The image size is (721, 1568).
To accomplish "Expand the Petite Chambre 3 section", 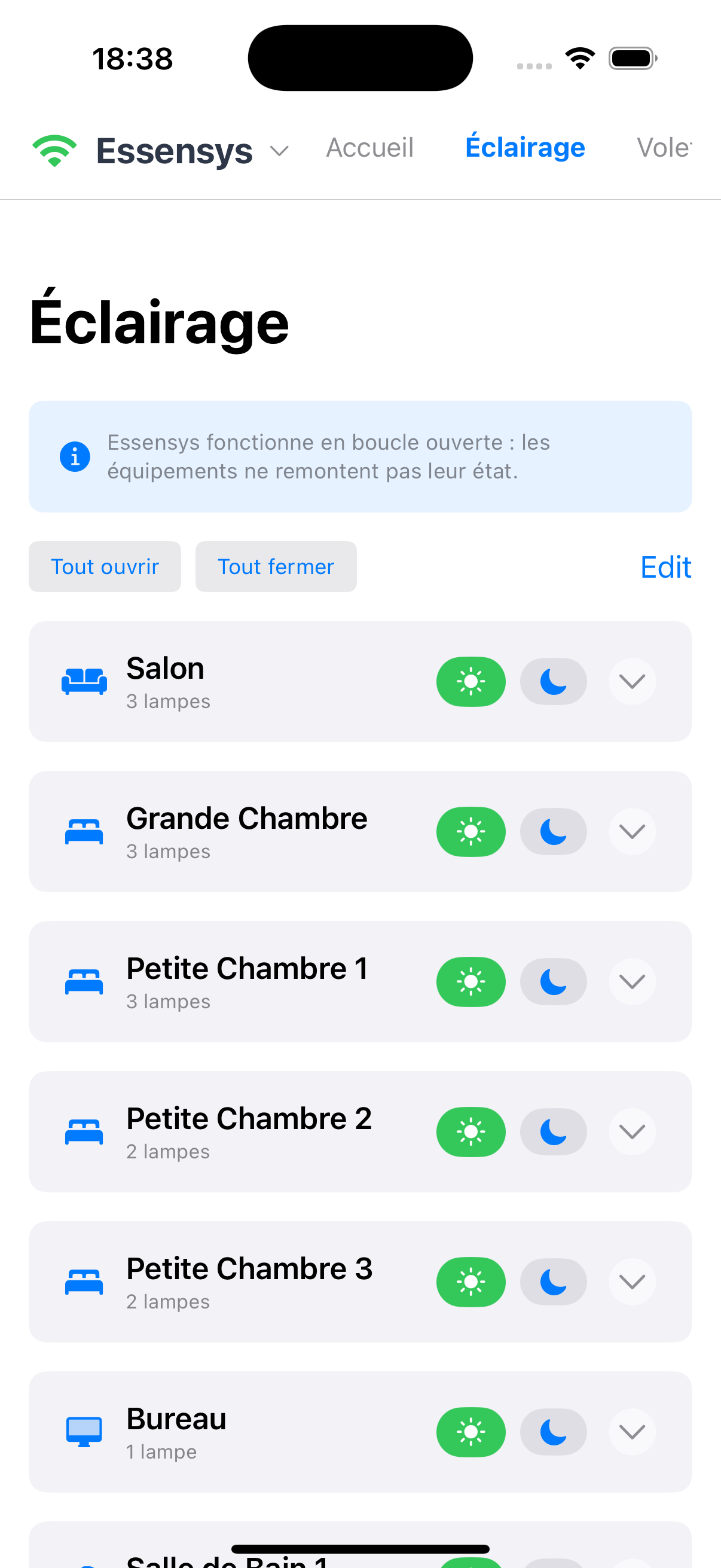I will tap(631, 1282).
